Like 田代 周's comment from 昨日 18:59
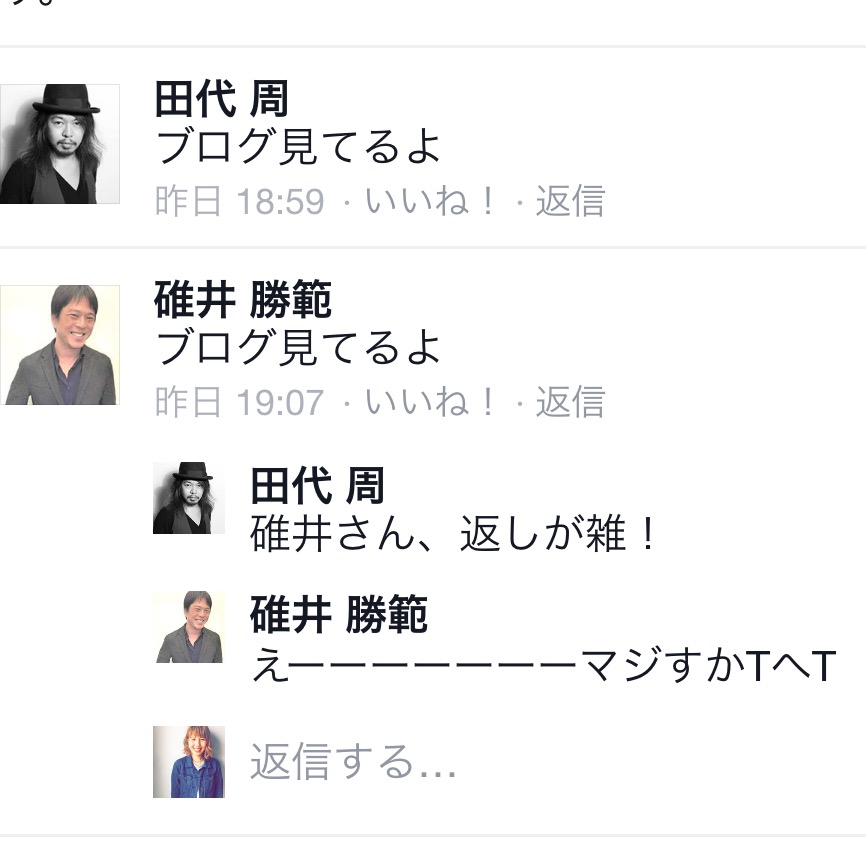The width and height of the screenshot is (866, 866). tap(430, 202)
